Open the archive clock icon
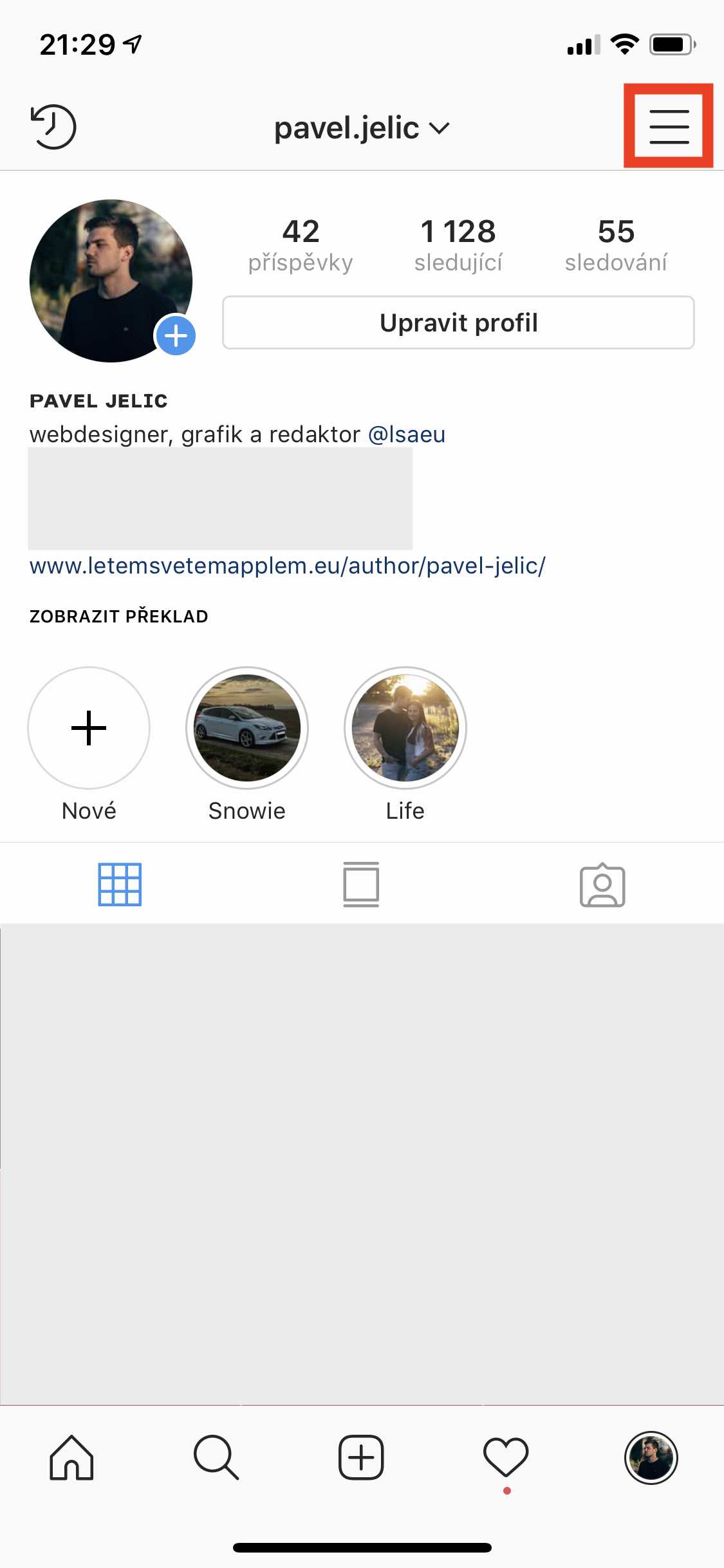Image resolution: width=724 pixels, height=1568 pixels. (x=53, y=127)
